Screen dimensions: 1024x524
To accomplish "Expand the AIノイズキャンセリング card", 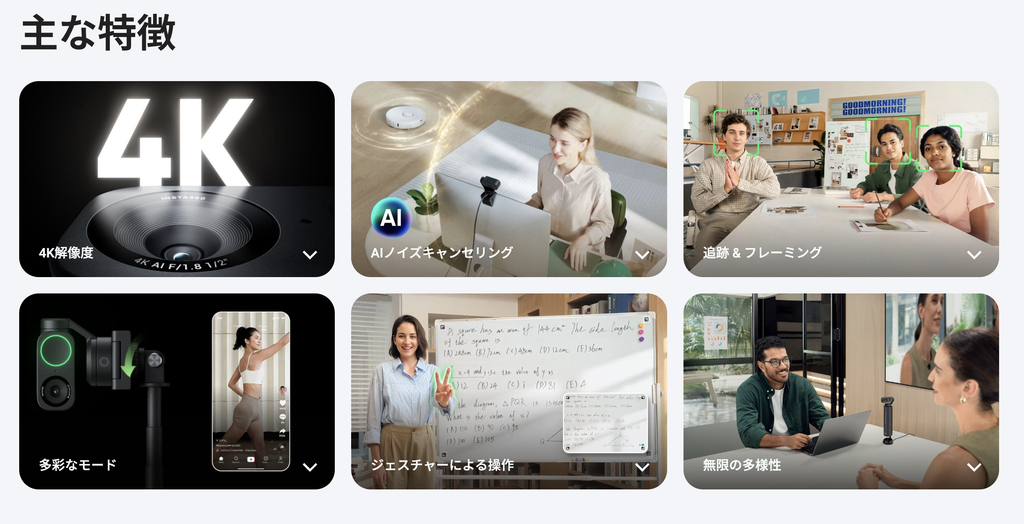I will pos(642,255).
